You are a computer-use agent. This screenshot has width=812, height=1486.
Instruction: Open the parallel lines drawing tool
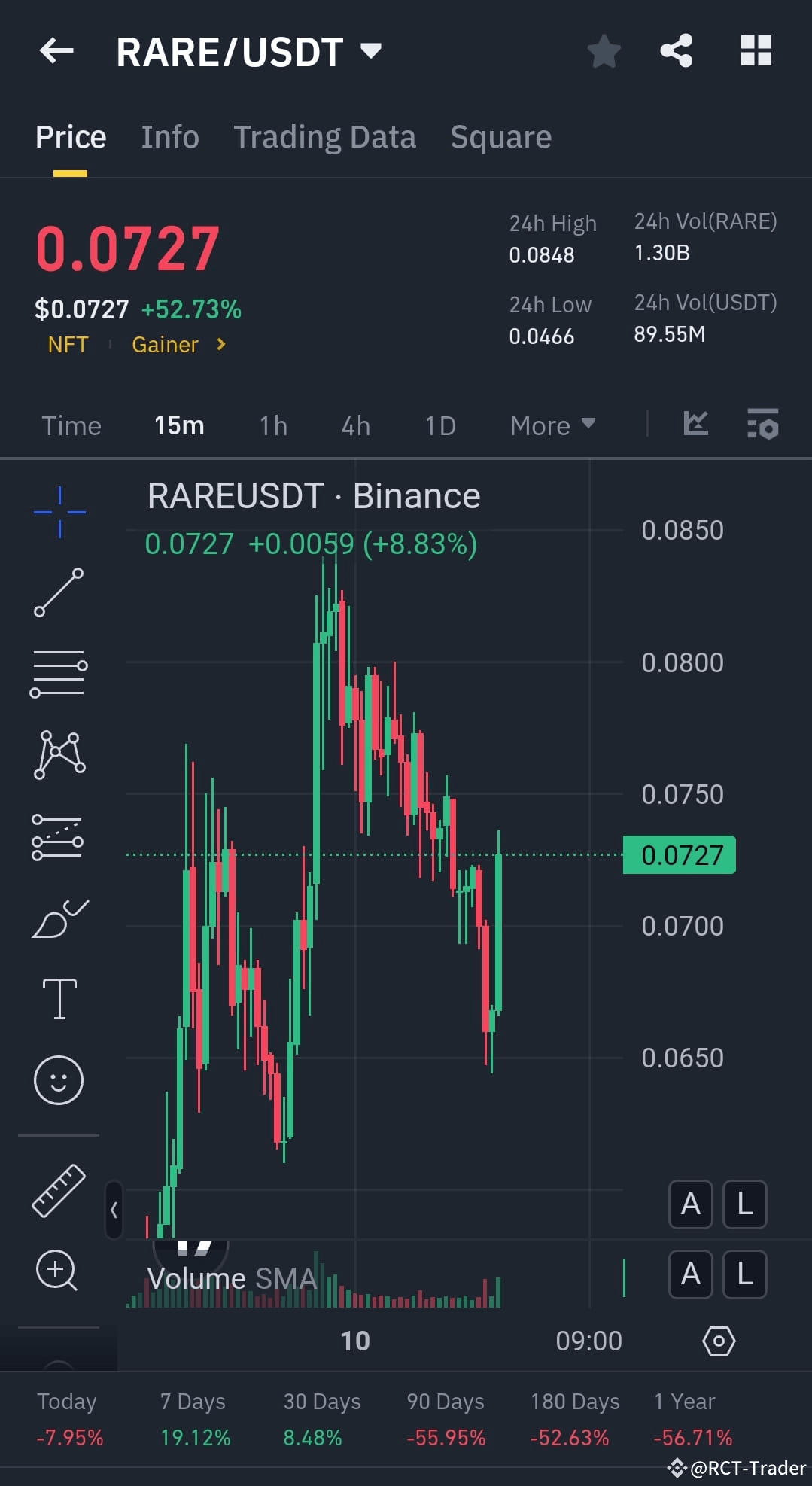(58, 674)
